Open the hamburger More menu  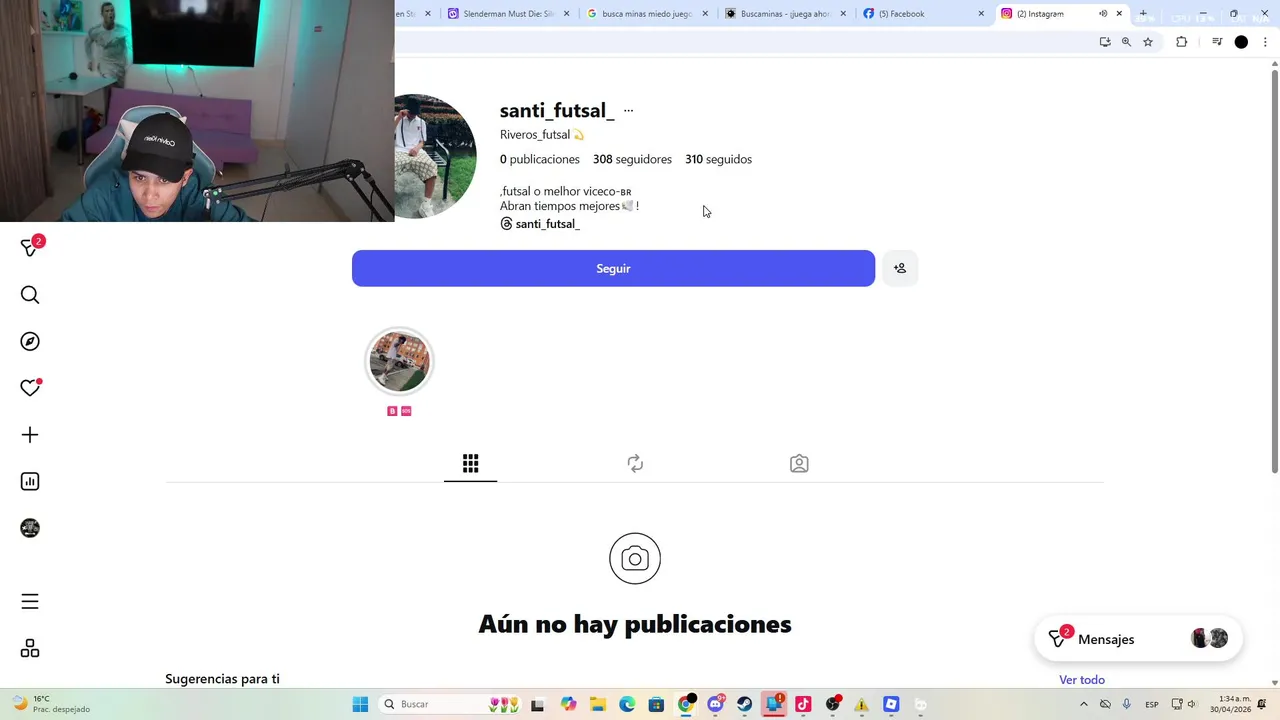pyautogui.click(x=30, y=601)
